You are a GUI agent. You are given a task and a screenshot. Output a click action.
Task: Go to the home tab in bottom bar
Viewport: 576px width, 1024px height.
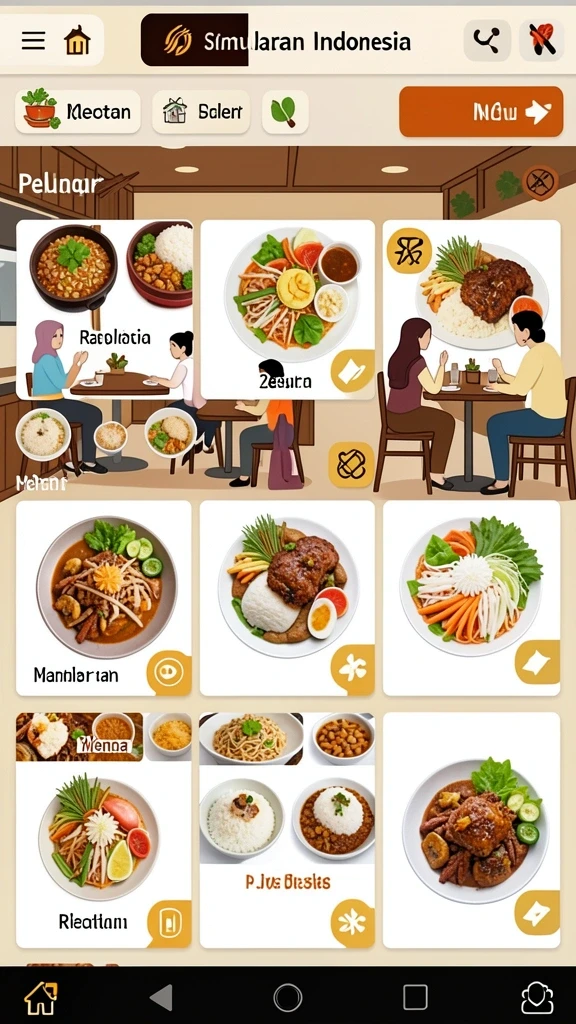[40, 997]
